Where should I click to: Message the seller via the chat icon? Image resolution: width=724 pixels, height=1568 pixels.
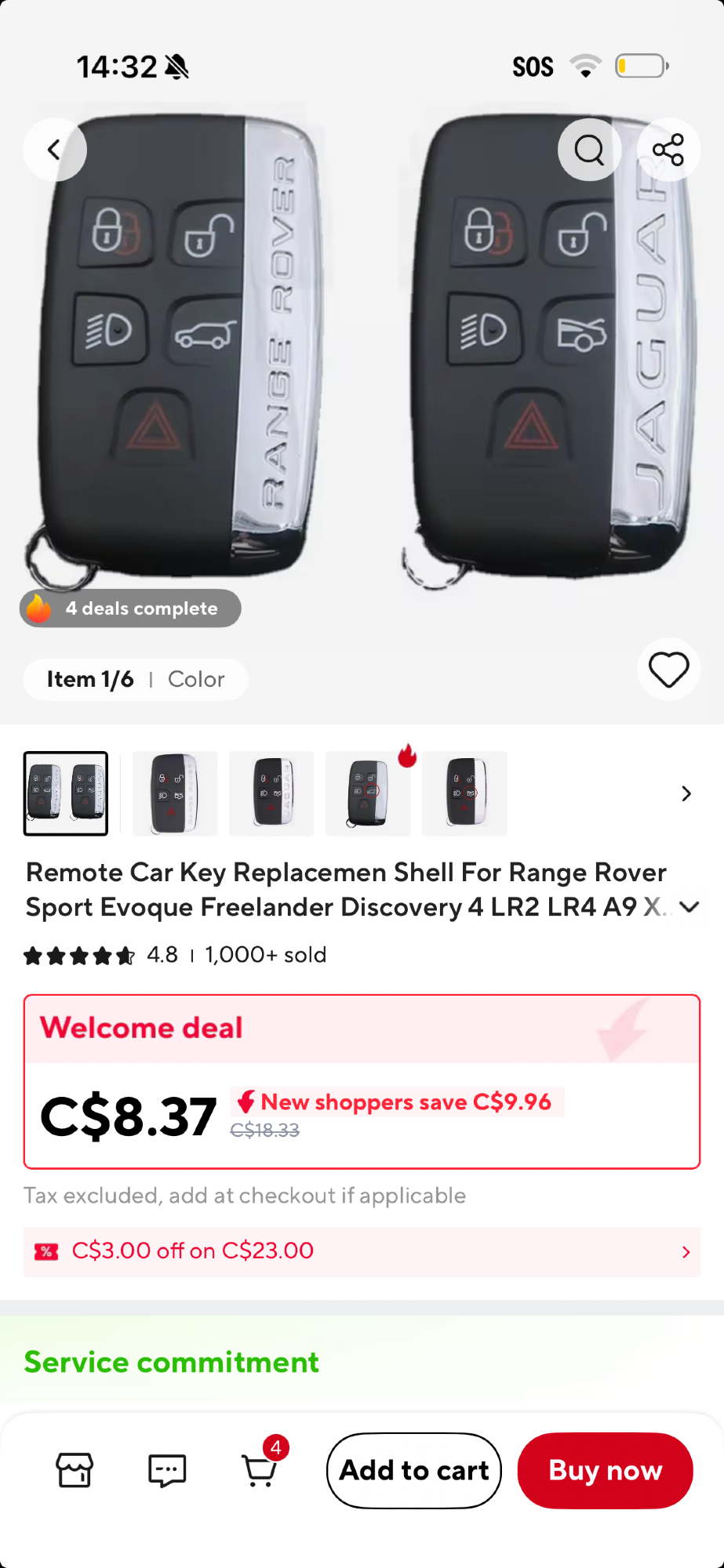tap(167, 1470)
